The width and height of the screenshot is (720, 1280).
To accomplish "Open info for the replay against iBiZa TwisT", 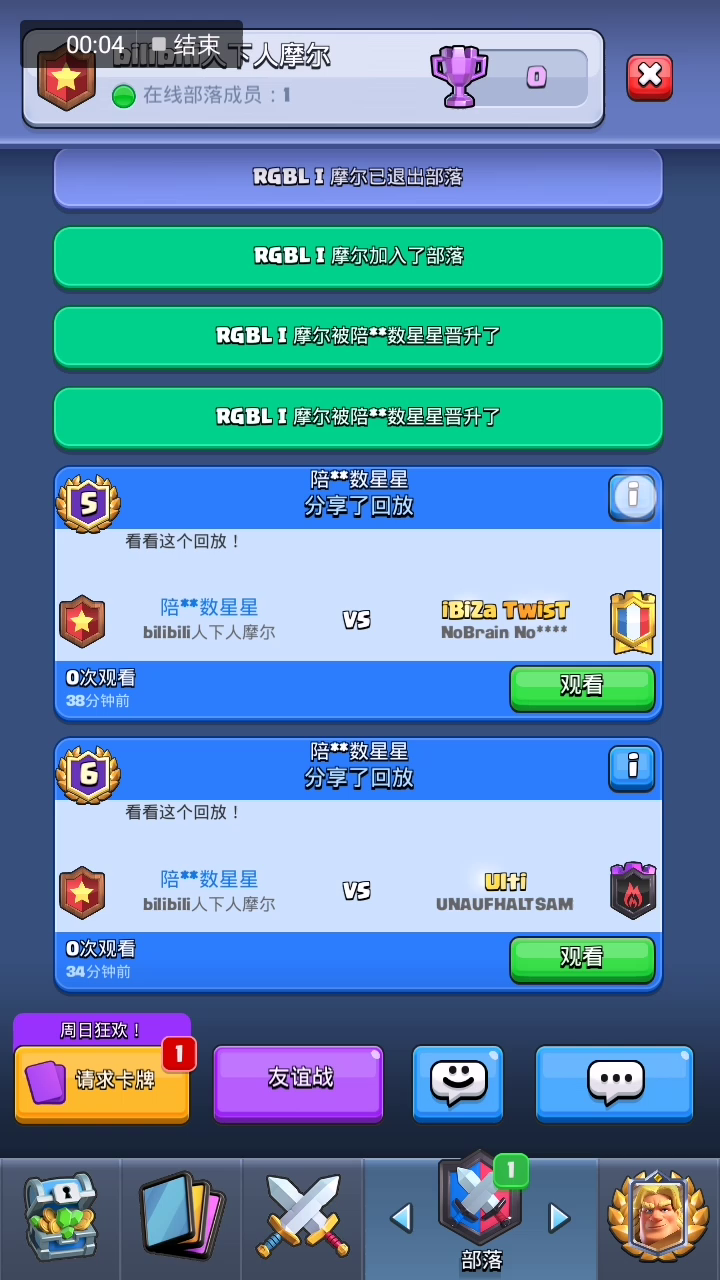I will [632, 497].
